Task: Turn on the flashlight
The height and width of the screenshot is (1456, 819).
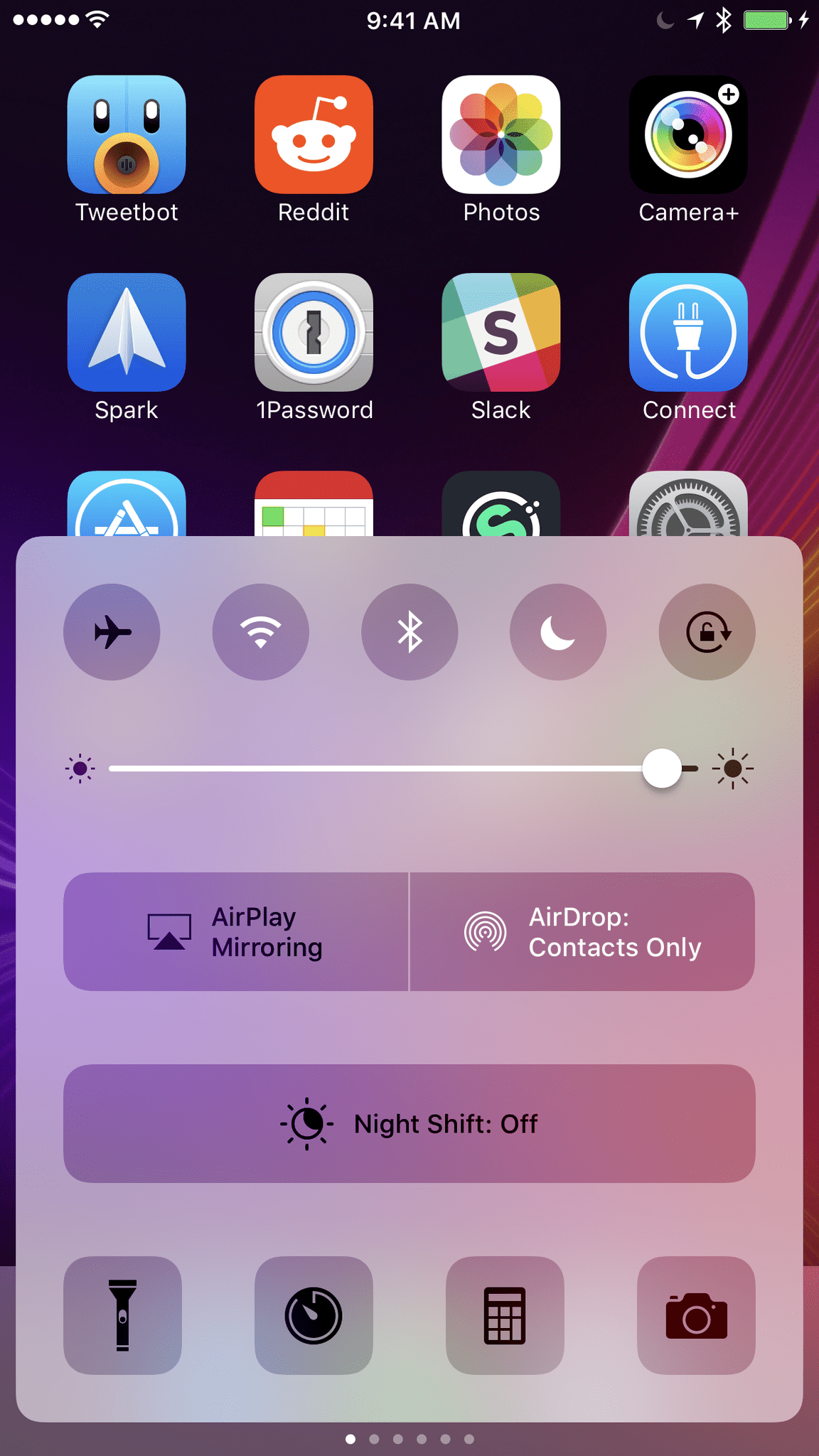Action: (x=122, y=1315)
